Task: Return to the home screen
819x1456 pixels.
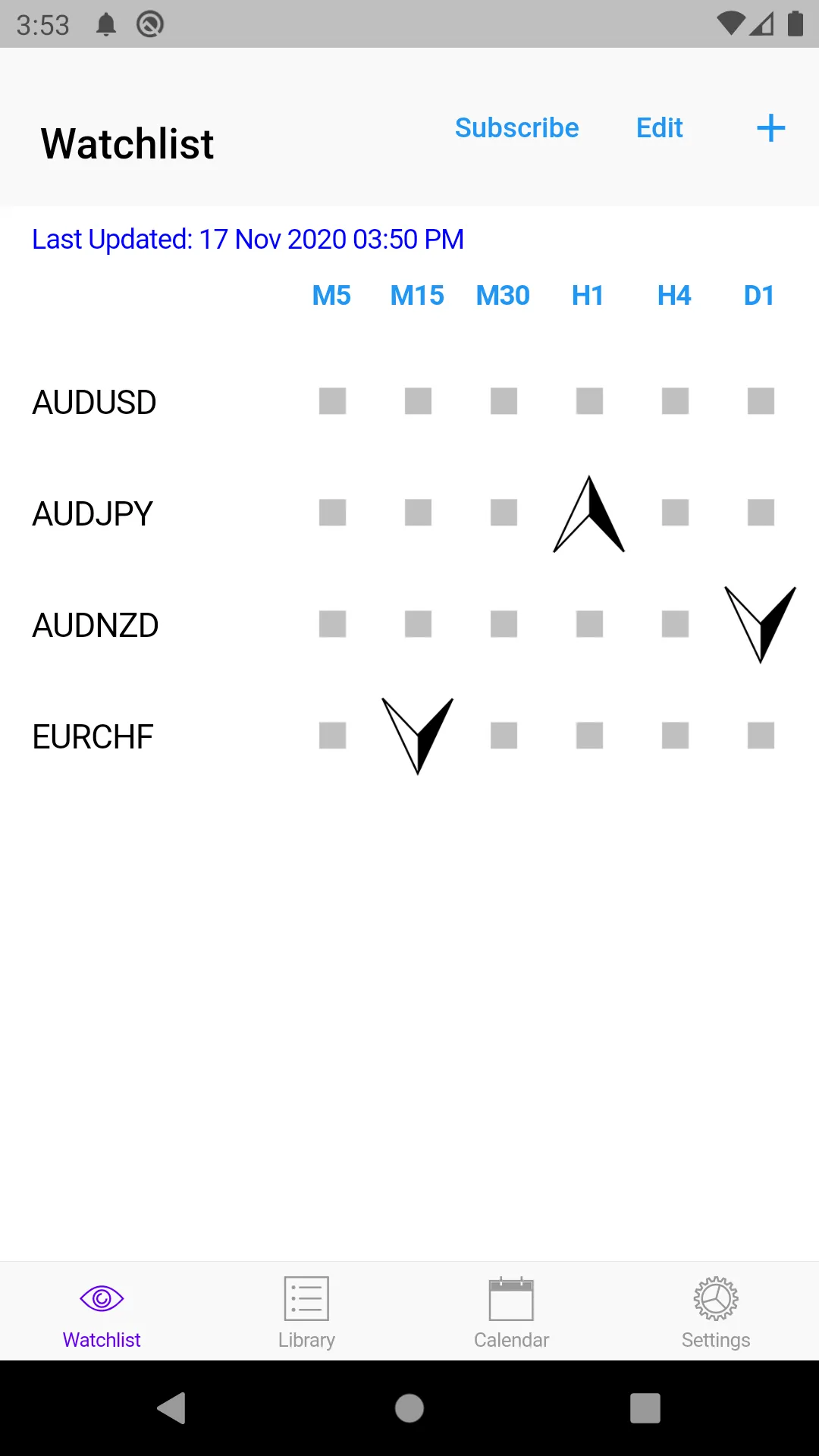Action: pos(409,1408)
